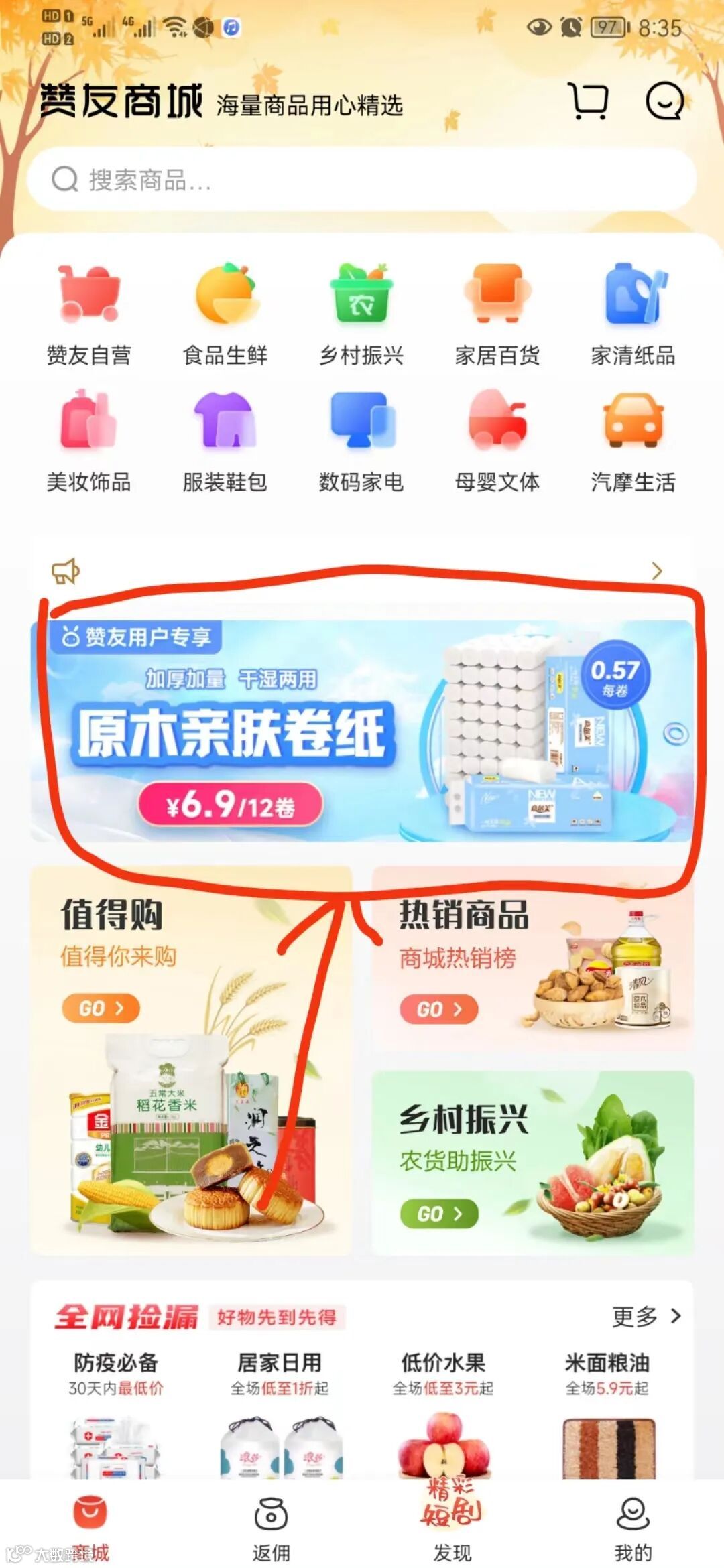Viewport: 724px width, 1568px height.
Task: Tap the customer service smiley icon
Action: point(663,102)
